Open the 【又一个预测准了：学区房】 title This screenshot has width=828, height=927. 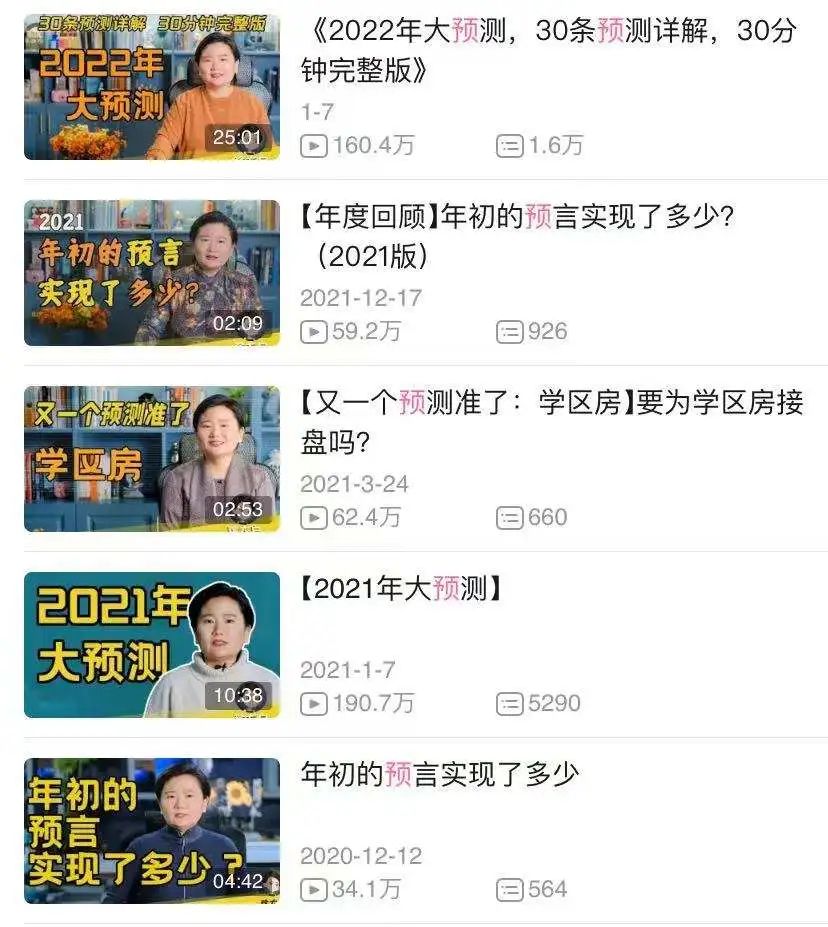pos(548,420)
